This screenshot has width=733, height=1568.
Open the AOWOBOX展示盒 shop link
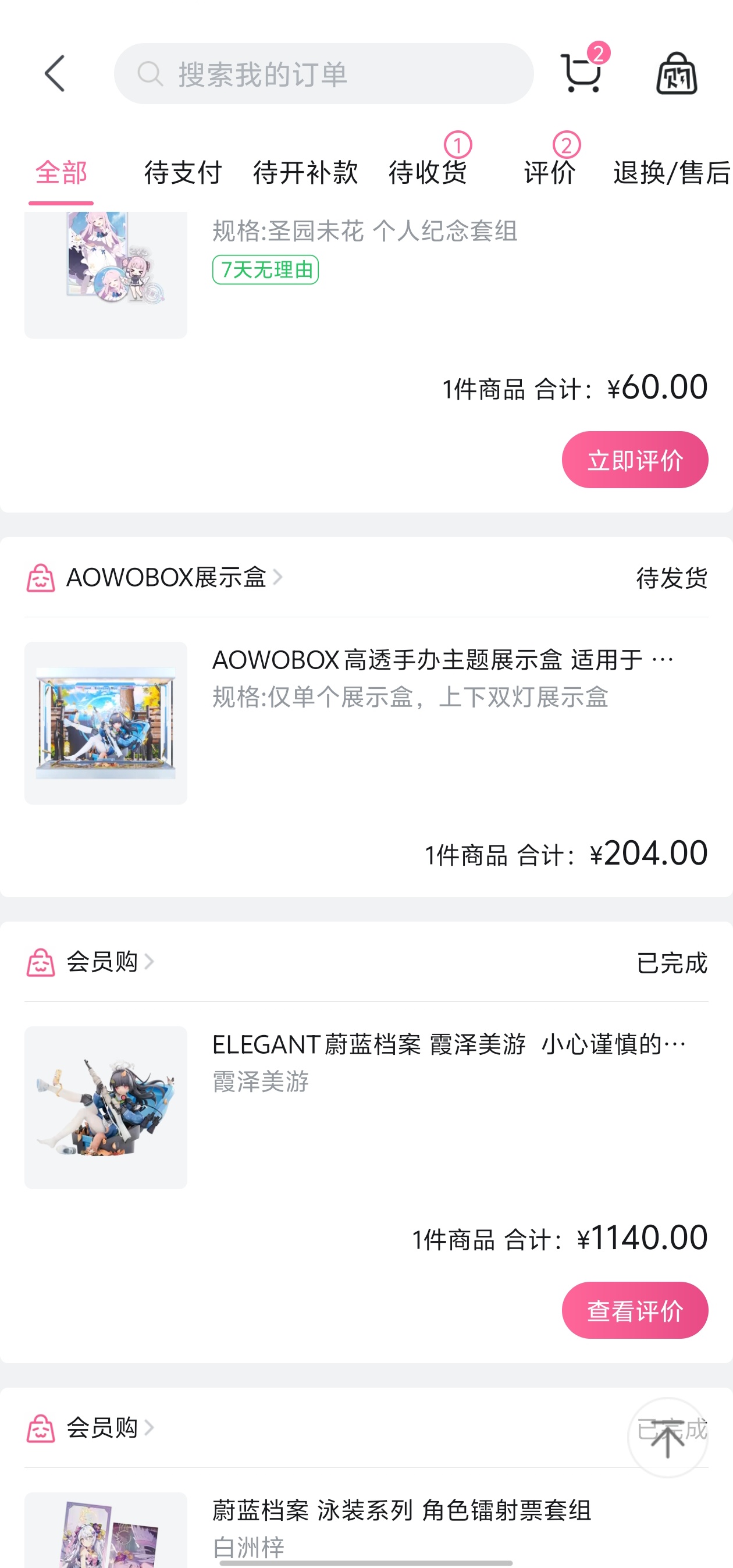pos(173,577)
